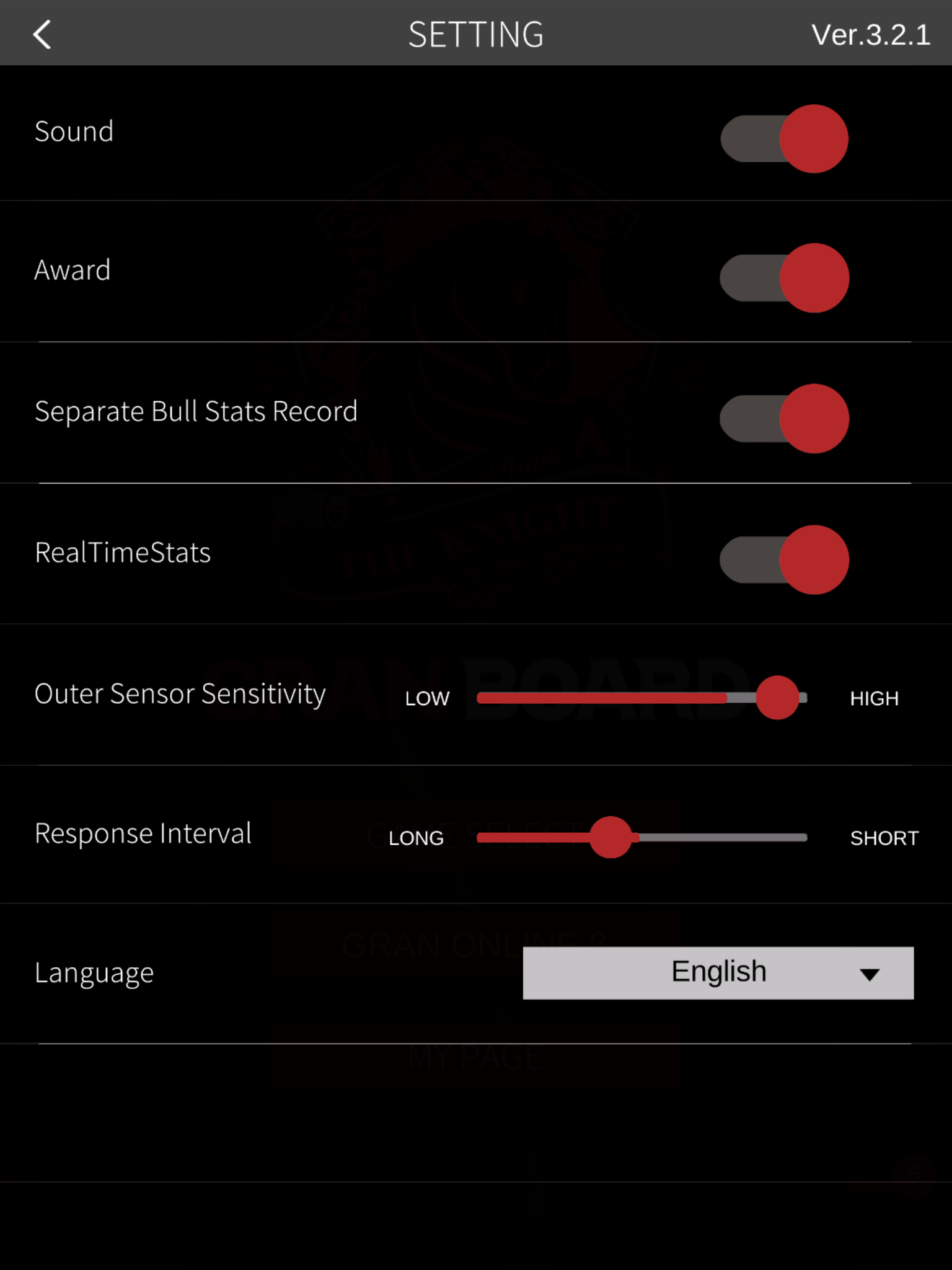Turn off the Sound toggle
The image size is (952, 1270).
click(784, 139)
